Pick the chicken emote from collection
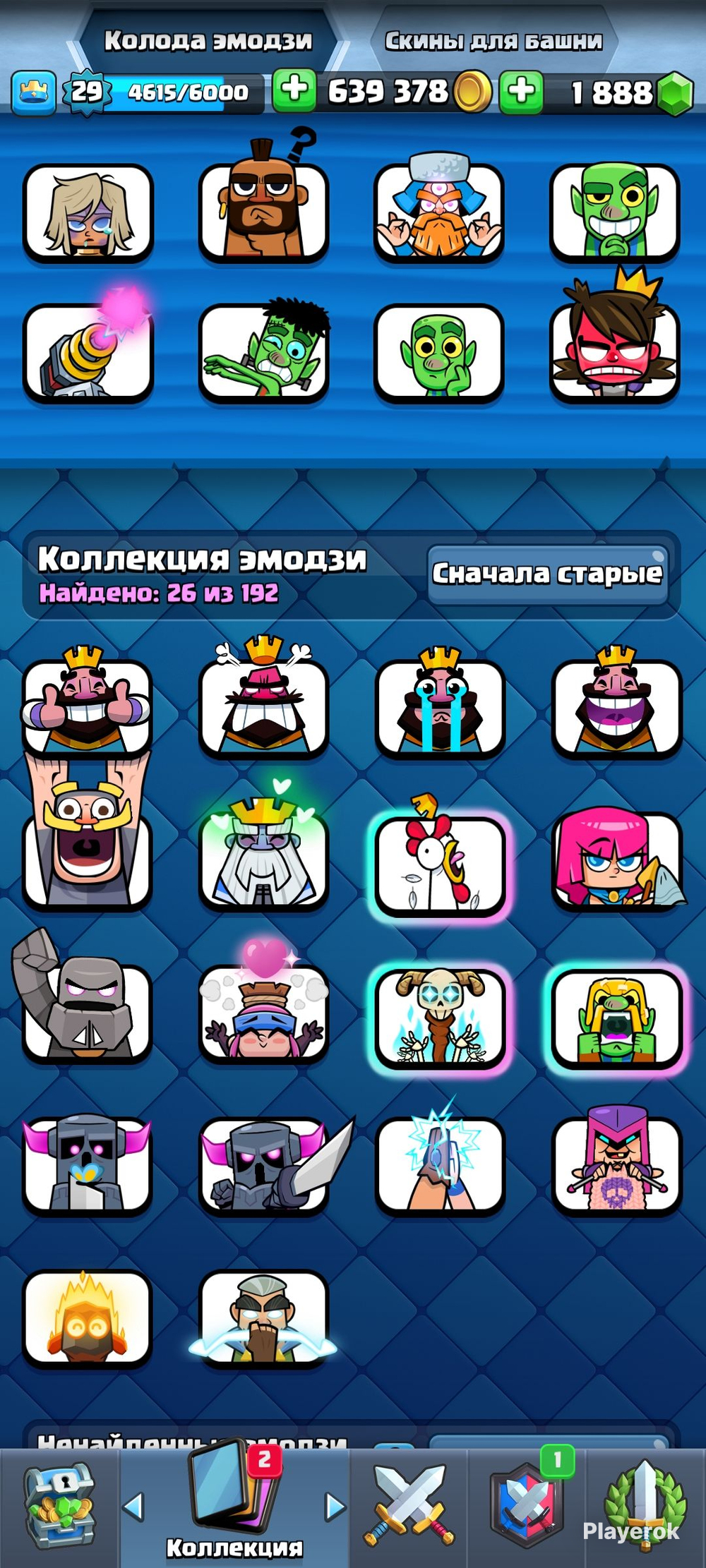The width and height of the screenshot is (706, 1568). coord(440,862)
